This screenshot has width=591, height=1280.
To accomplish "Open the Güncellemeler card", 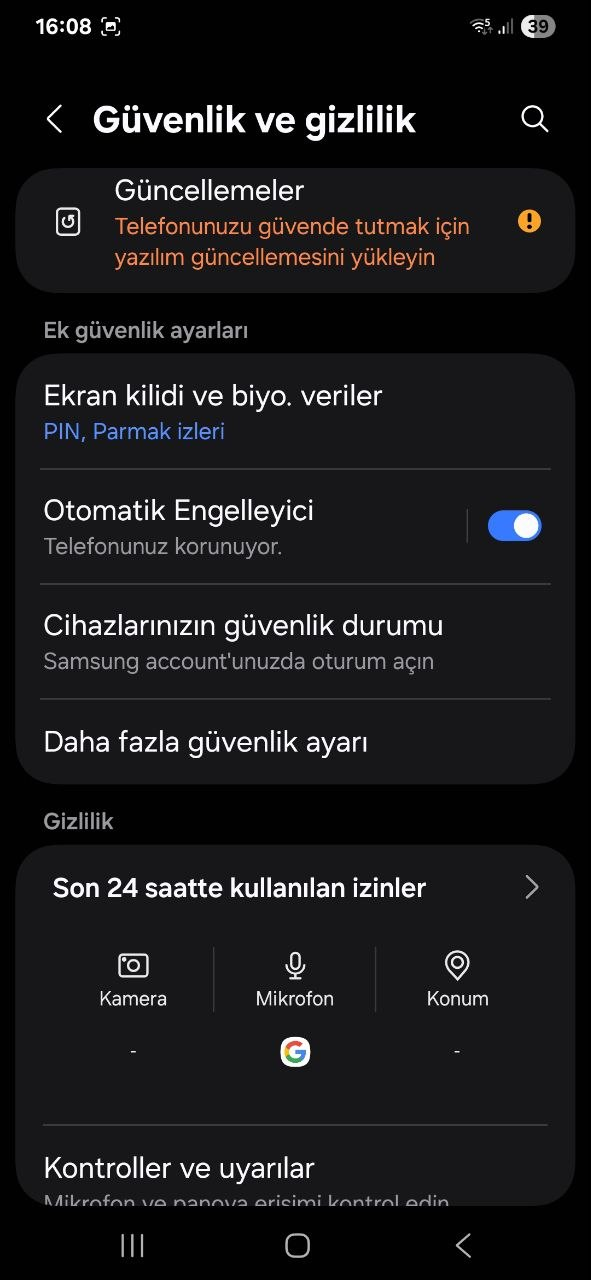I will (295, 230).
